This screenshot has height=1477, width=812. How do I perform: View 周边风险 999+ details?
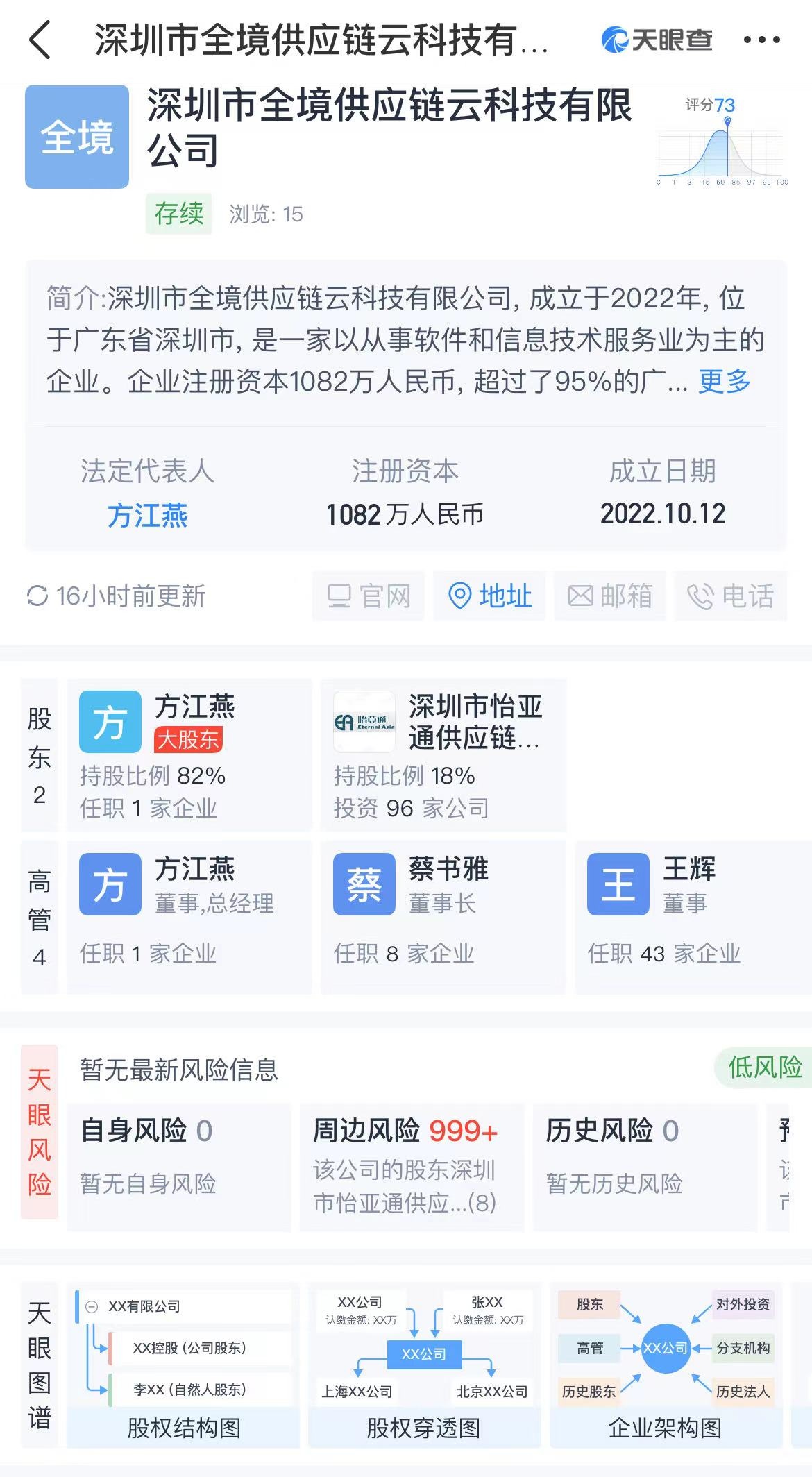(412, 1167)
